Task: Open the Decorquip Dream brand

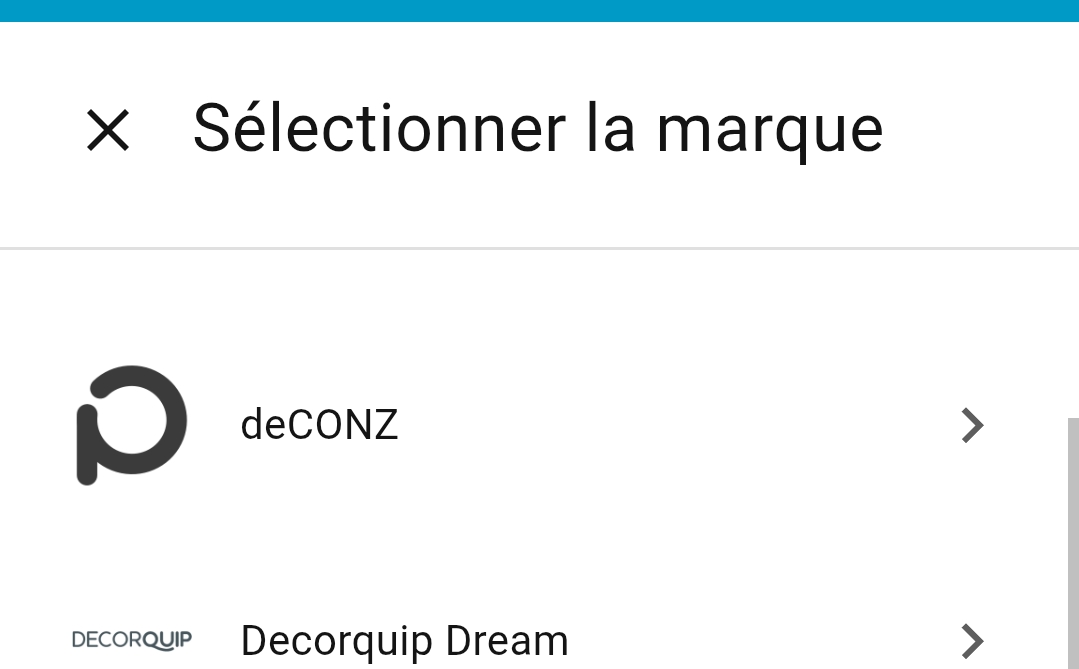Action: [x=404, y=640]
